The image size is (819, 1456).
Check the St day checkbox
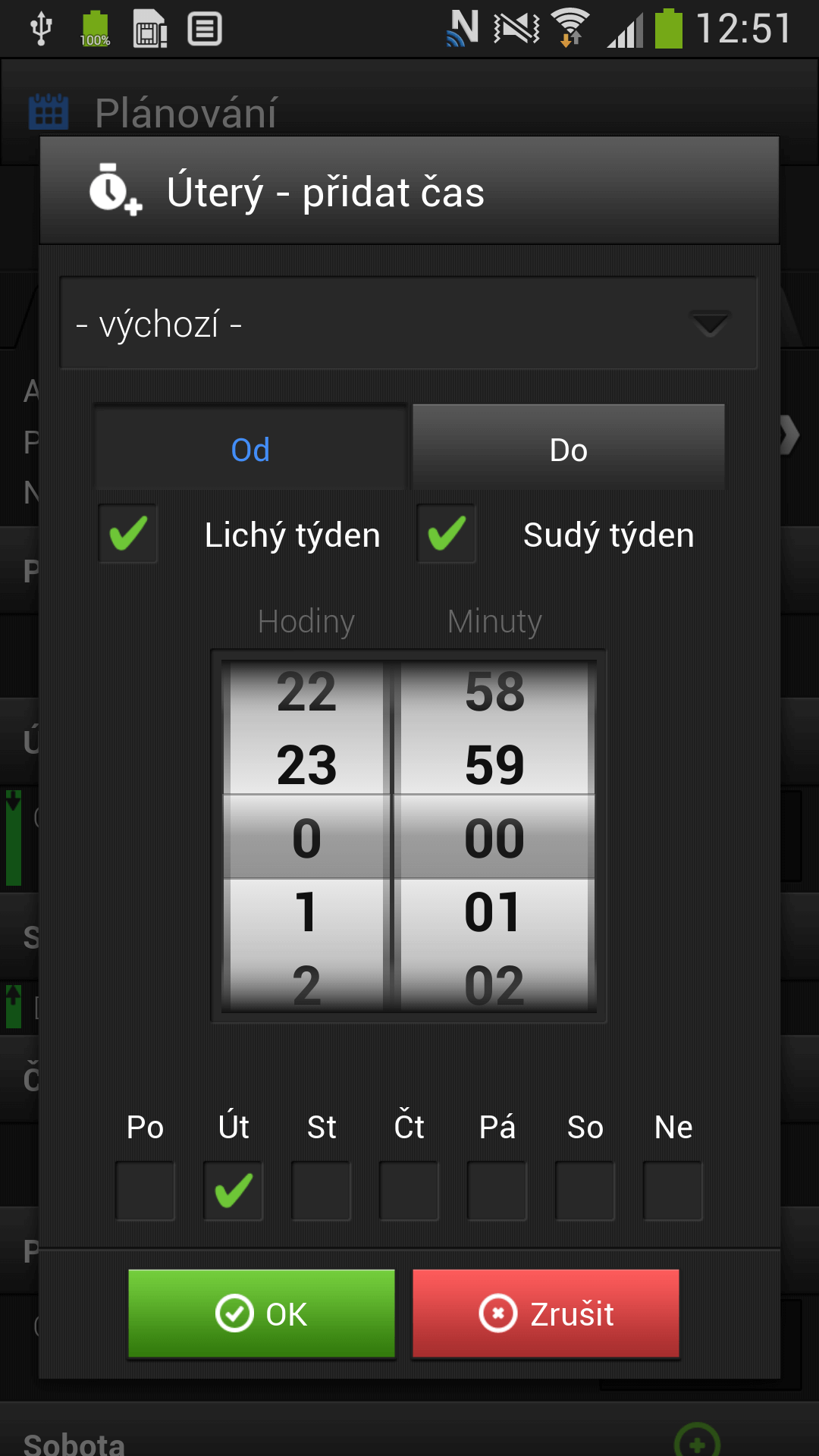(x=322, y=1191)
